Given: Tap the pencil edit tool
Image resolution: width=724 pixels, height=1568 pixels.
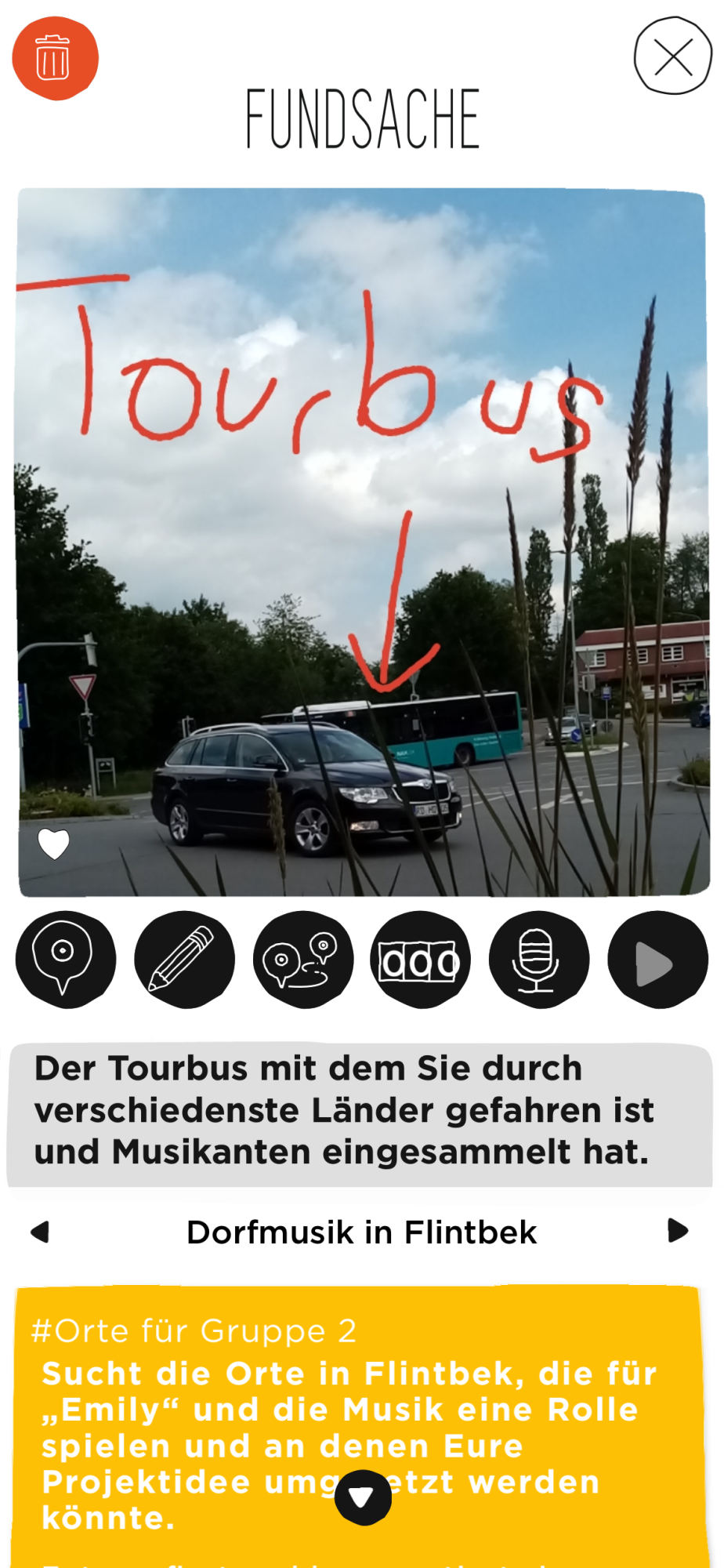Looking at the screenshot, I should 184,960.
